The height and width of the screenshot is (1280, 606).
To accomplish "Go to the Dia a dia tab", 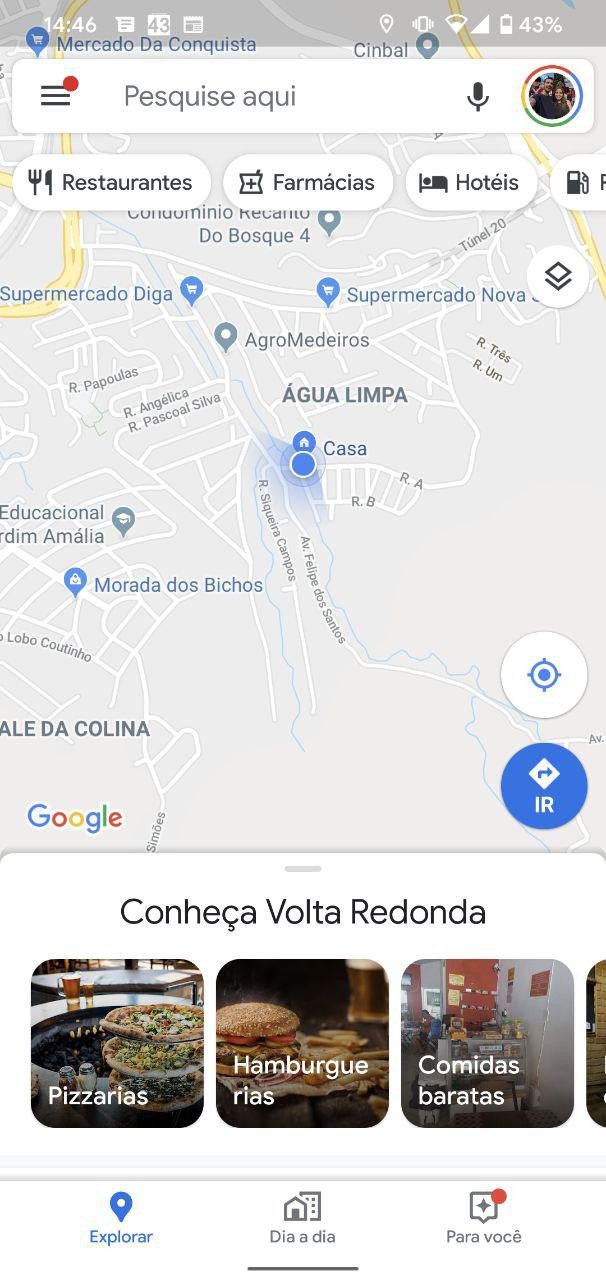I will (x=302, y=1218).
